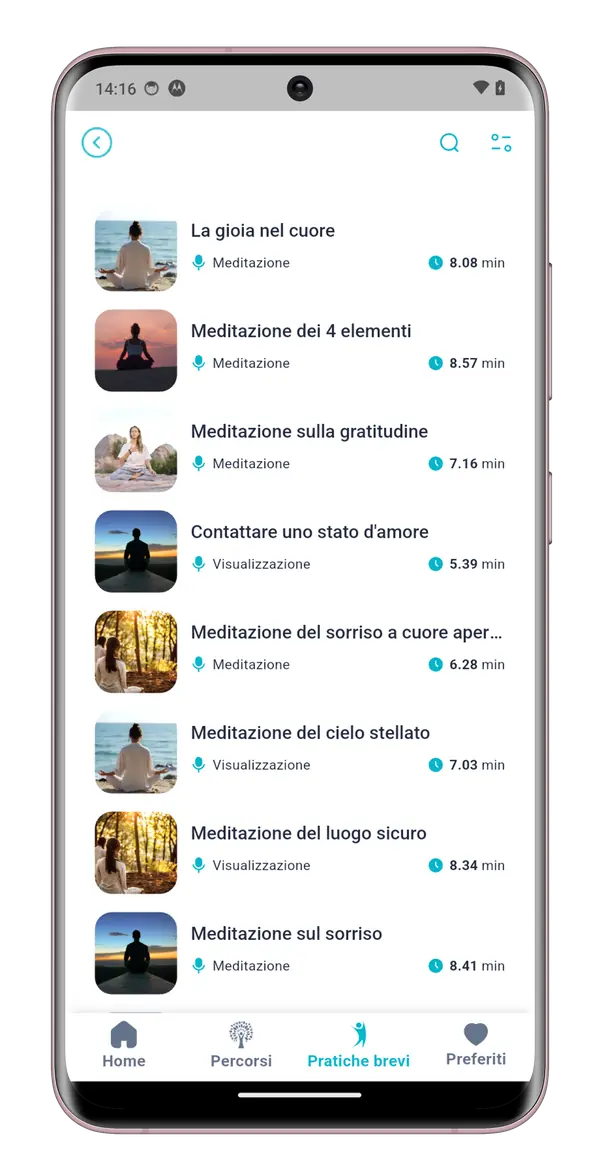Select the Pratiche brevi tab

(x=359, y=1046)
